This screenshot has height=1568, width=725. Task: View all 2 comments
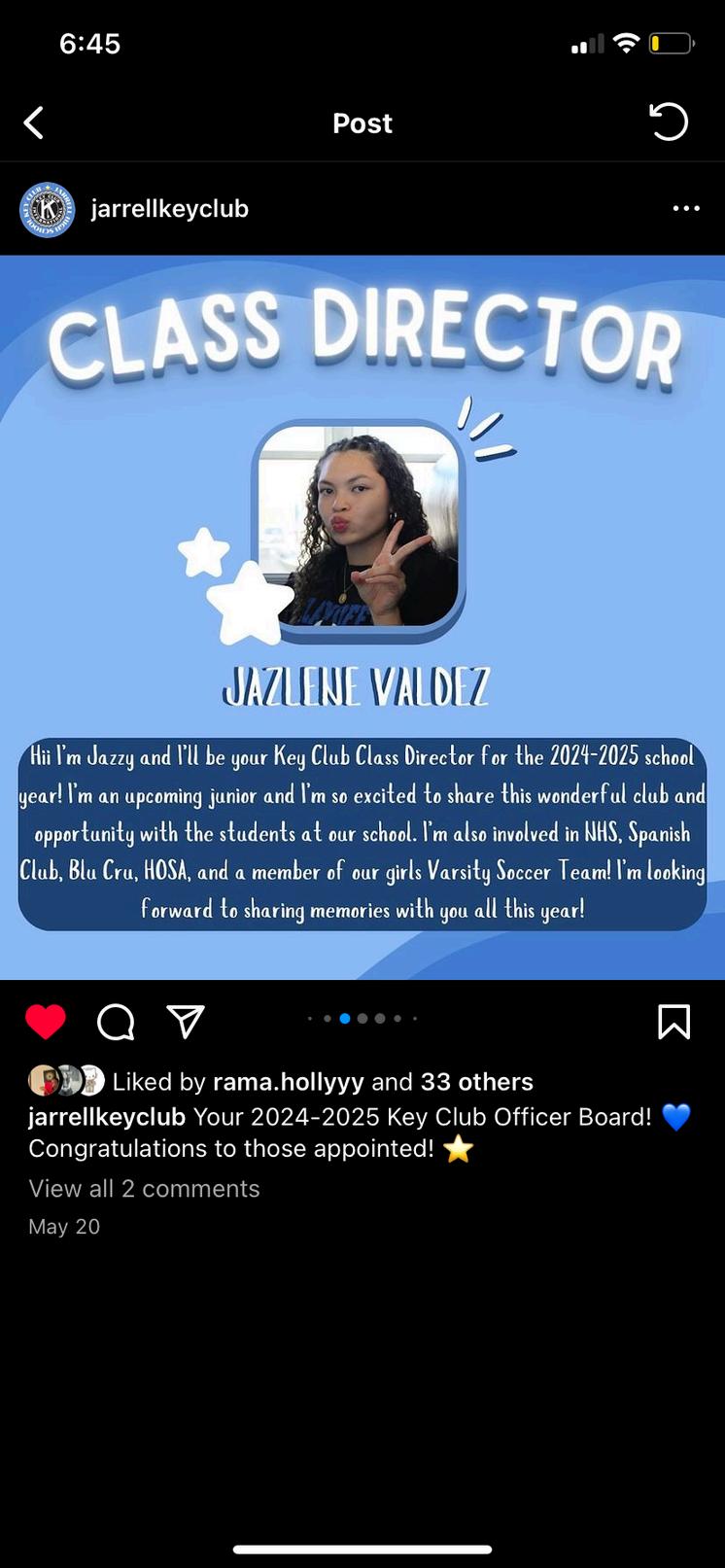tap(144, 1189)
